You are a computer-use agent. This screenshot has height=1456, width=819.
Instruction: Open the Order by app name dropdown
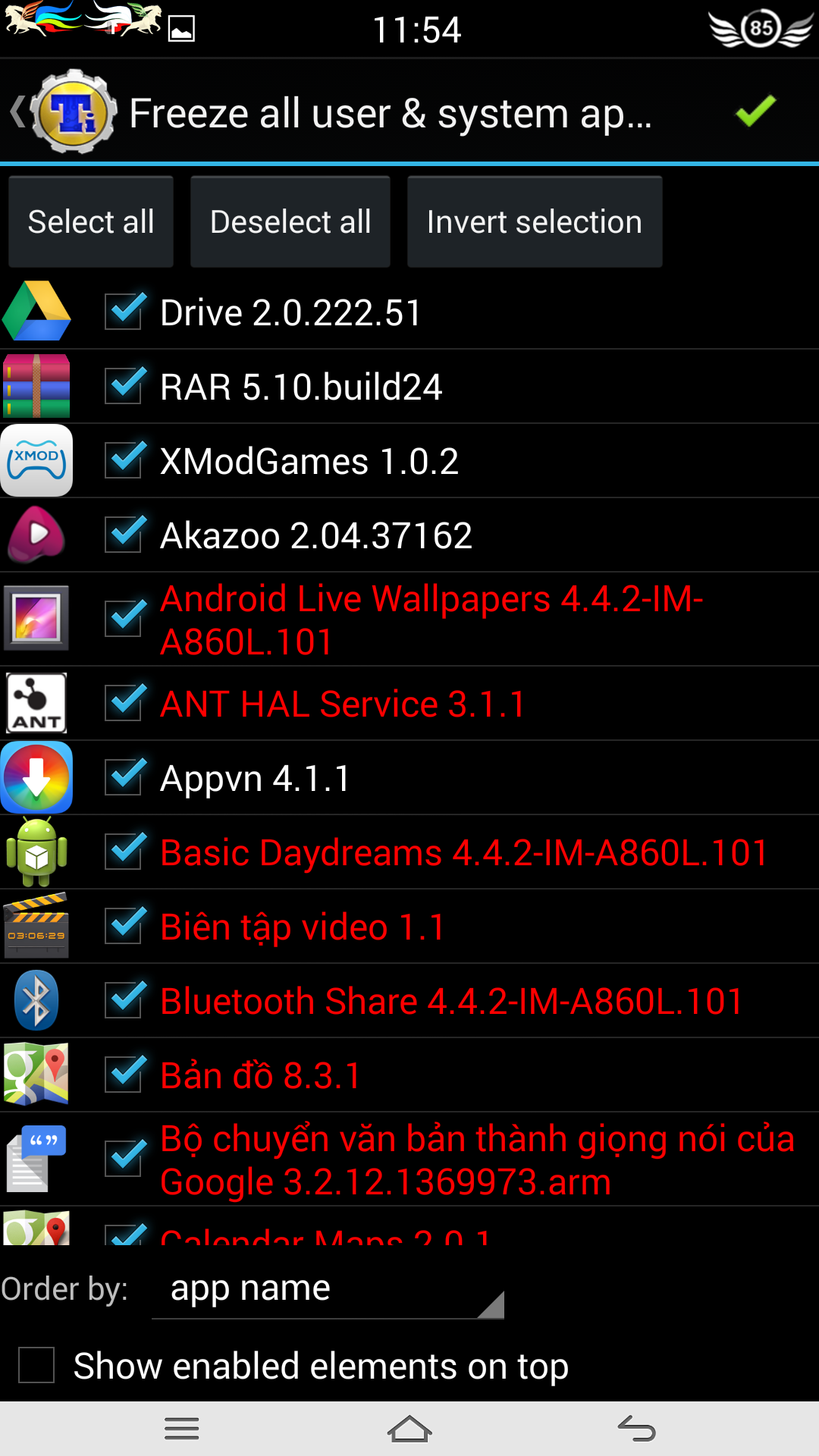coord(328,1289)
